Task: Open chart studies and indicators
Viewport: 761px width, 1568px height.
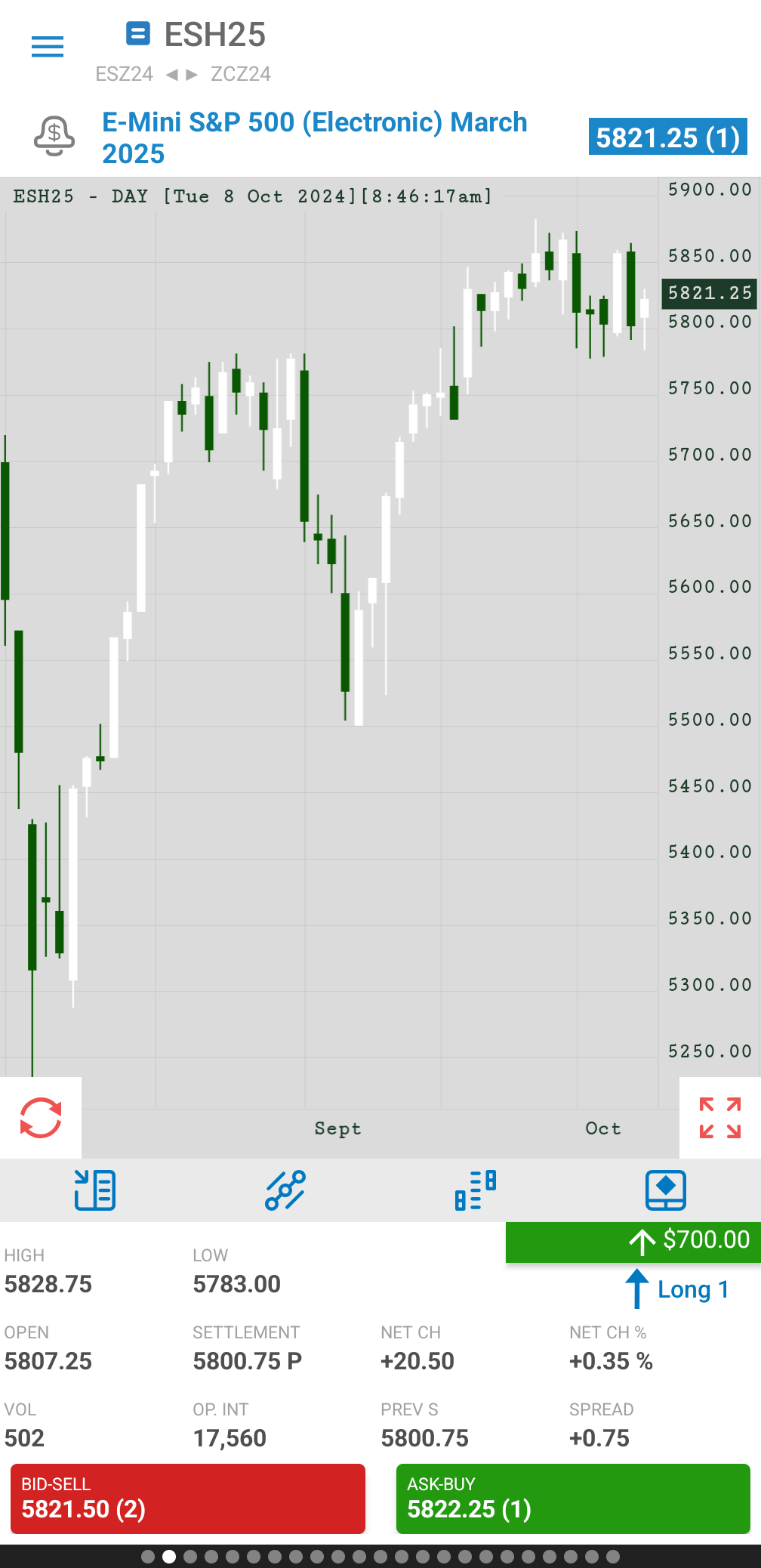Action: click(x=285, y=1190)
